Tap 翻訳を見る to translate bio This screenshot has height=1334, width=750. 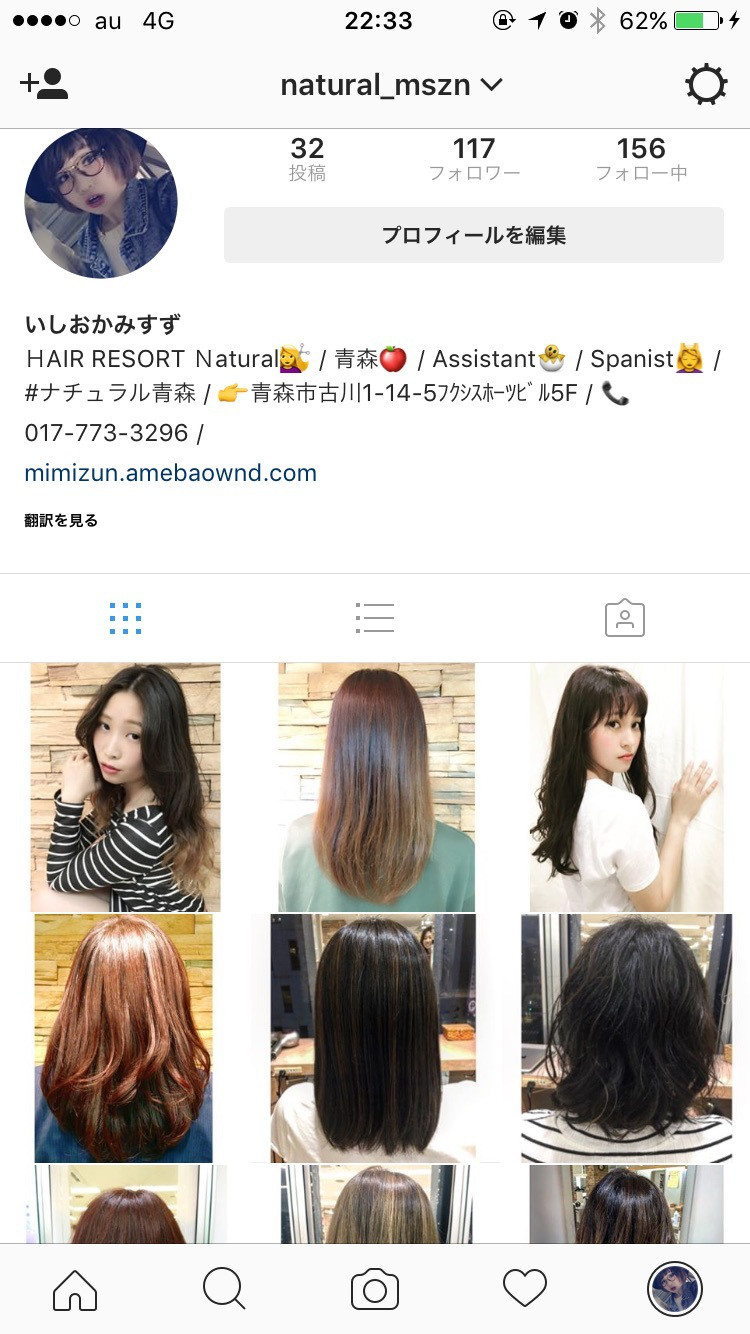click(x=61, y=520)
